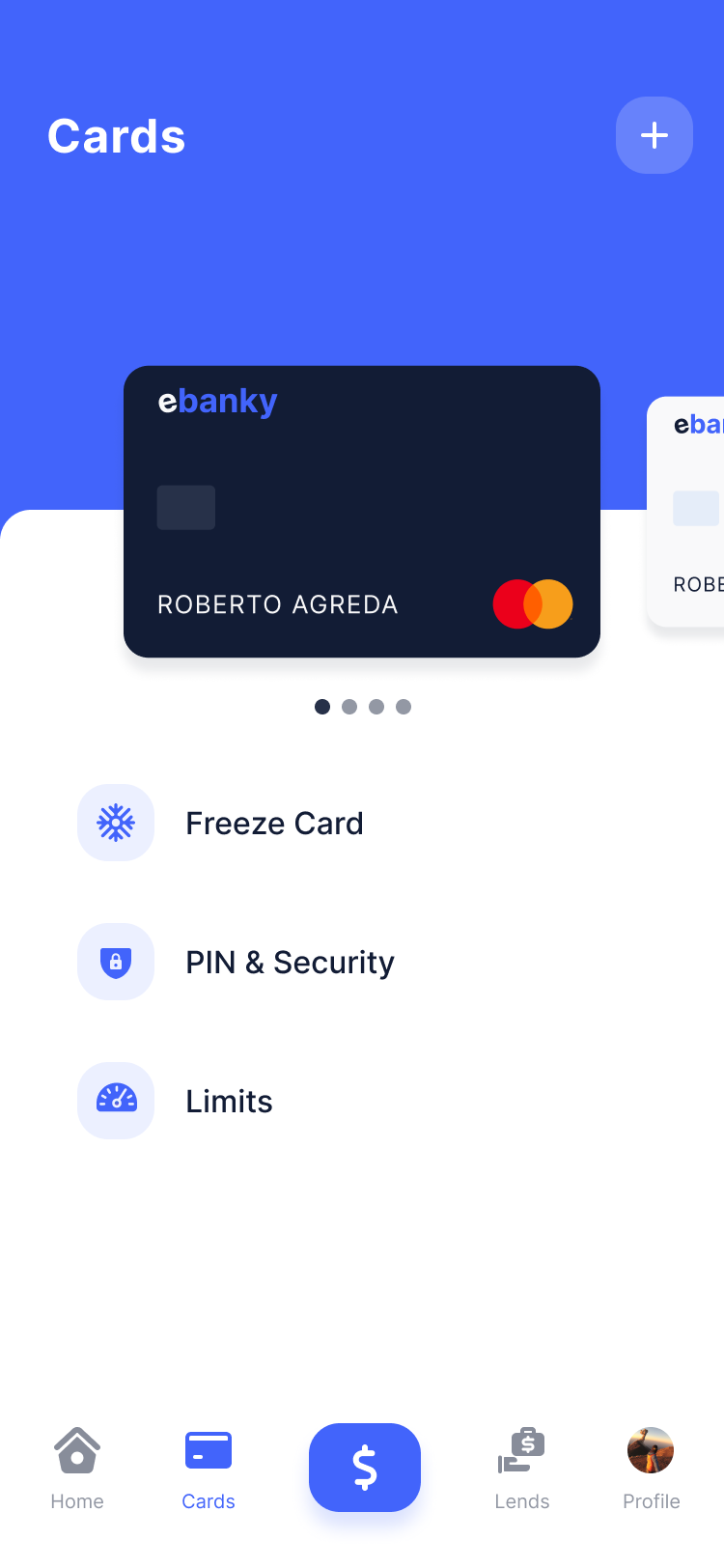Go to the Home tab
Viewport: 724px width, 1568px height.
coord(77,1468)
